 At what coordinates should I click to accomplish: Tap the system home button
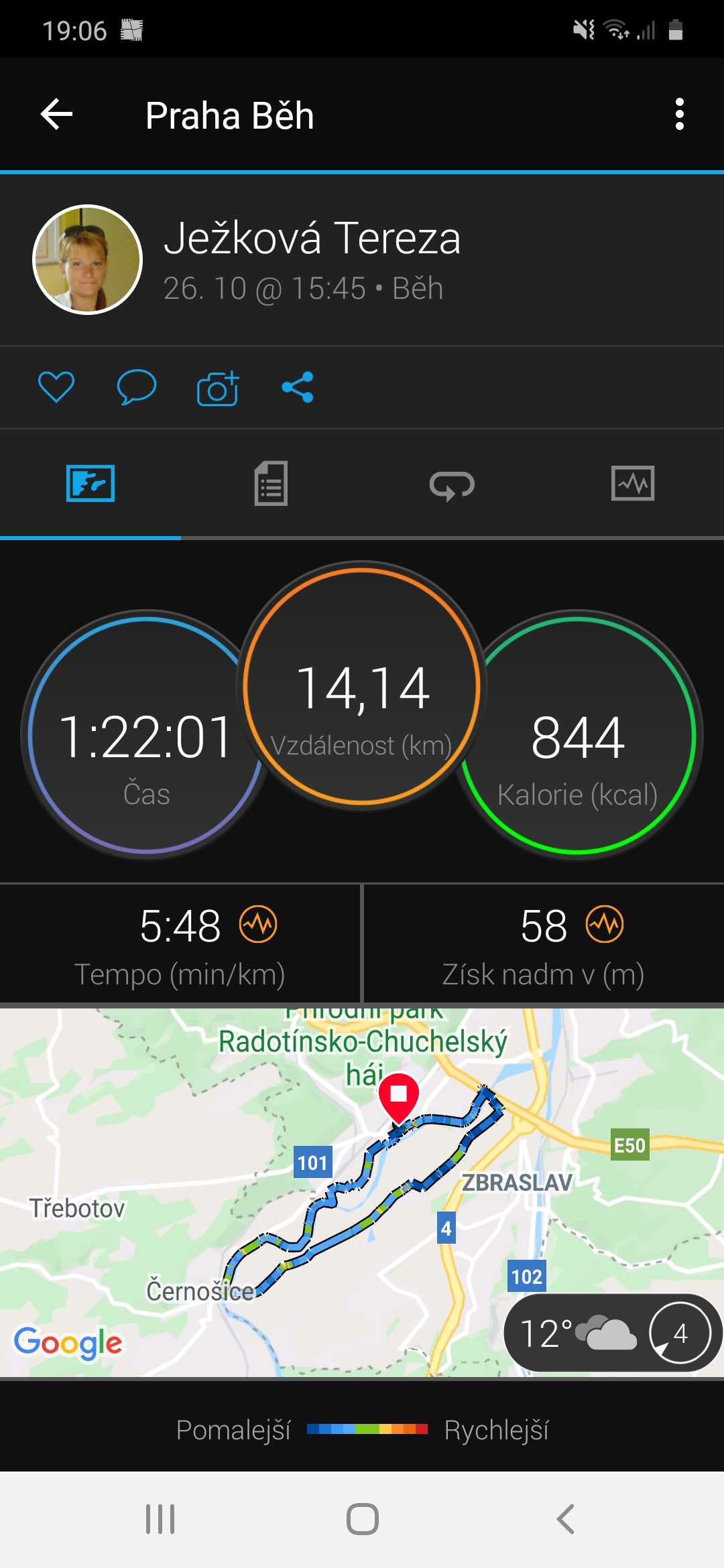pyautogui.click(x=362, y=1519)
